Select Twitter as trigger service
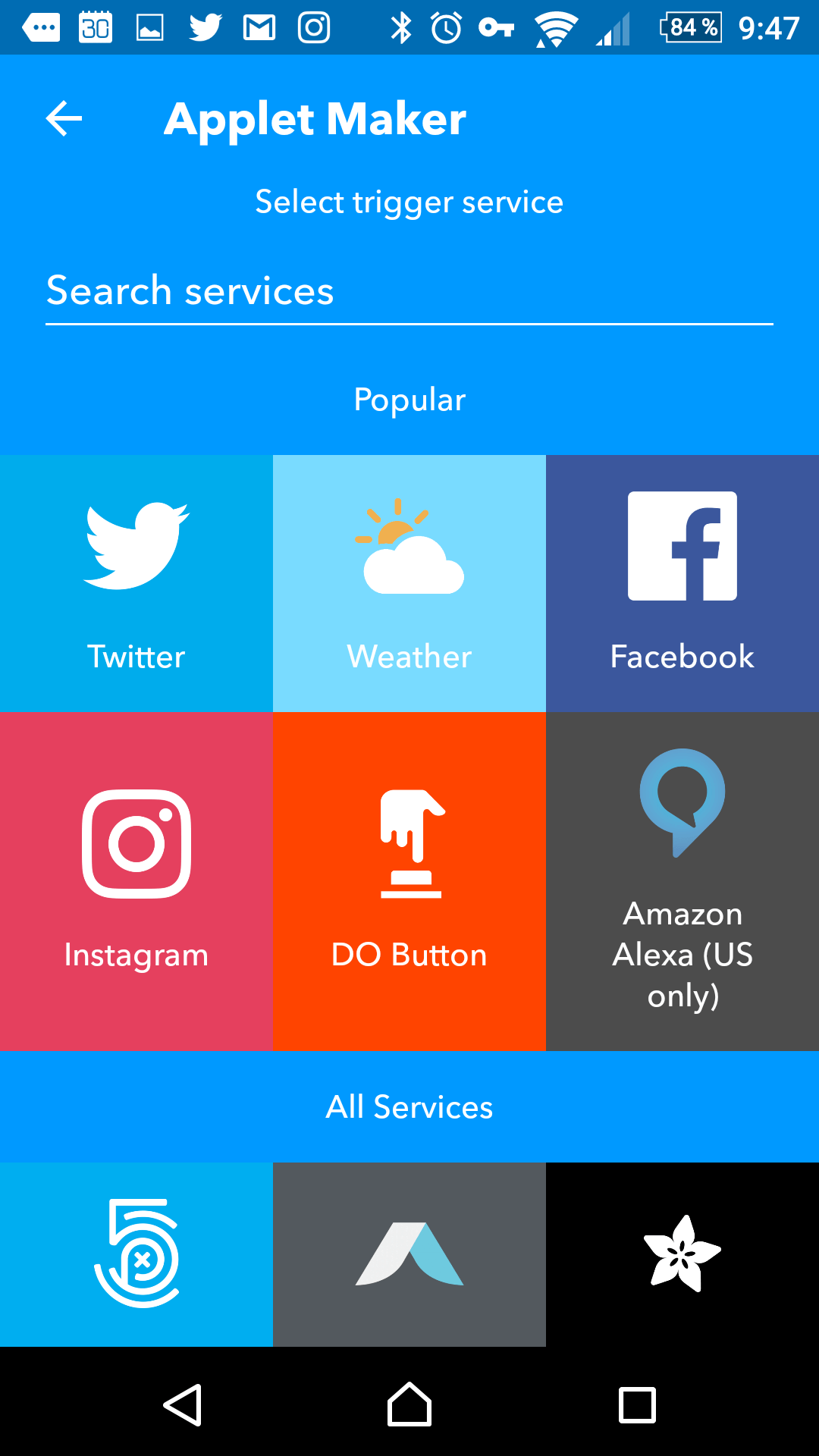This screenshot has height=1456, width=819. [x=136, y=583]
